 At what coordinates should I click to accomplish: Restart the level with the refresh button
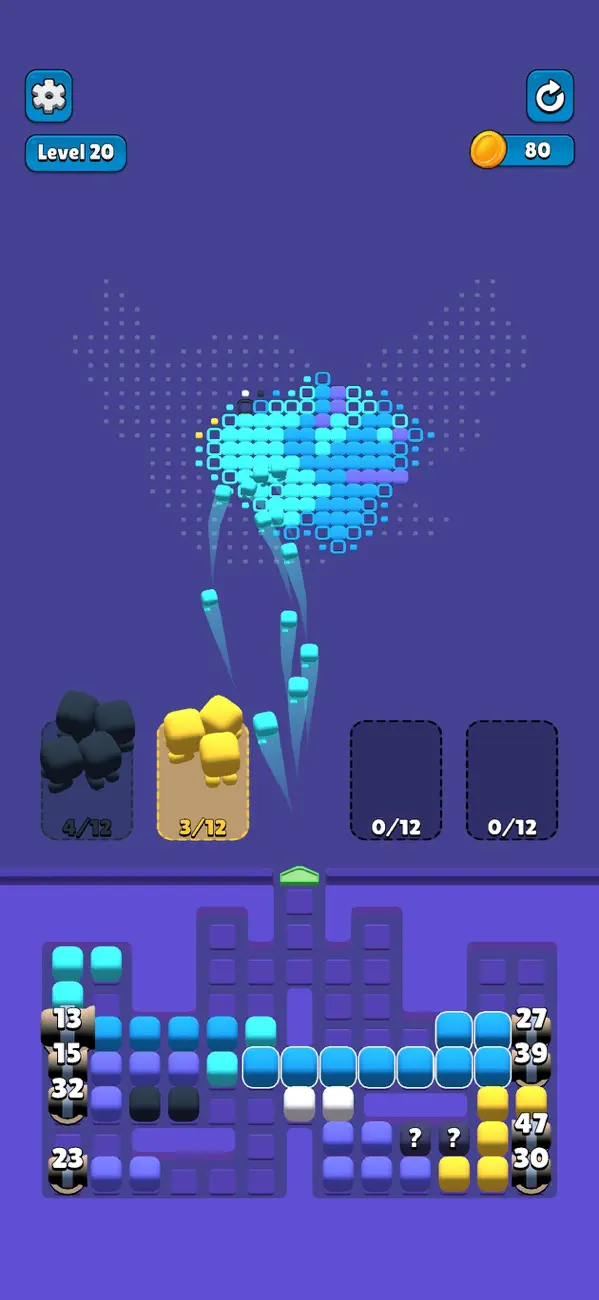point(550,96)
